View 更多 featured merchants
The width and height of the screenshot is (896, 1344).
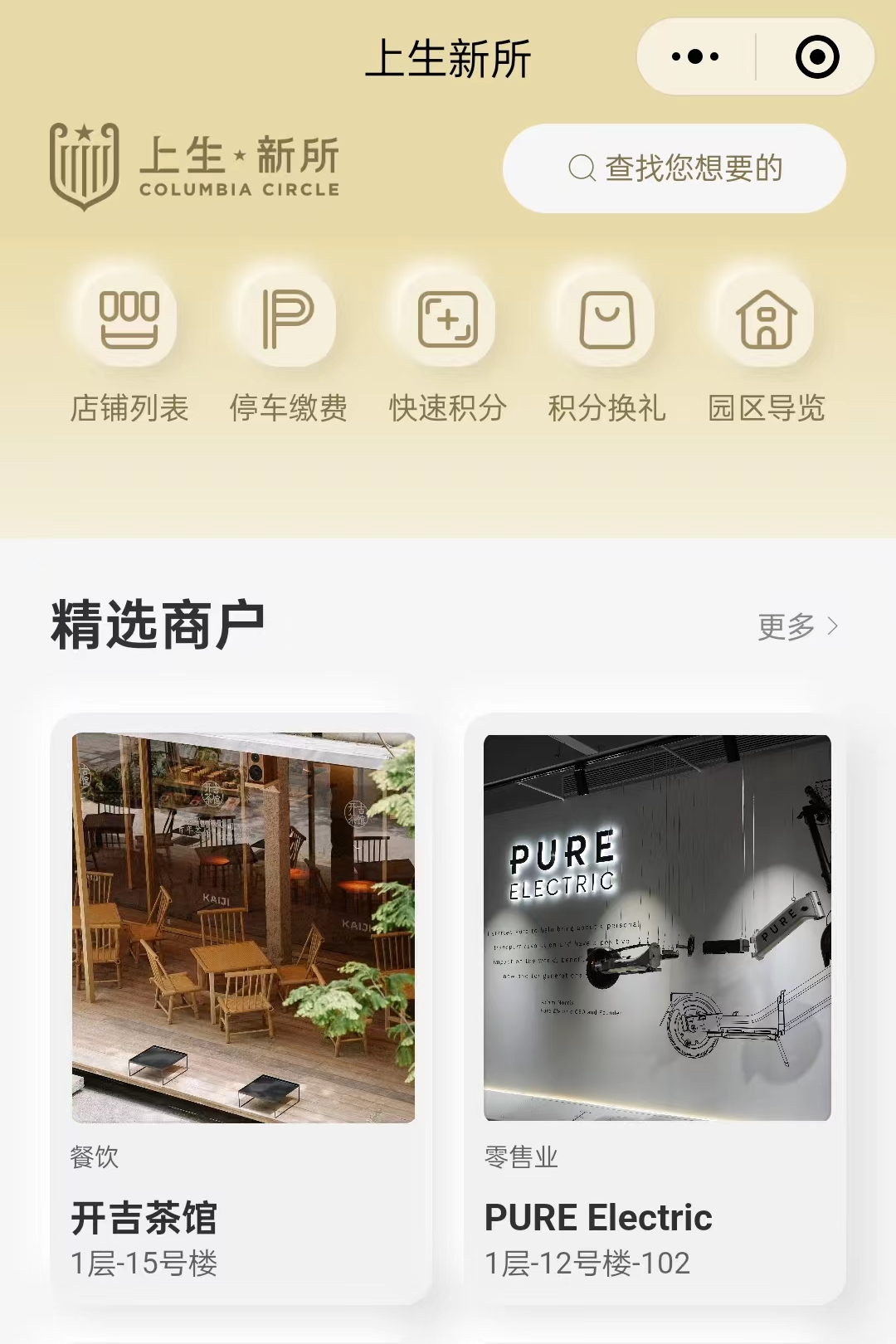click(797, 626)
